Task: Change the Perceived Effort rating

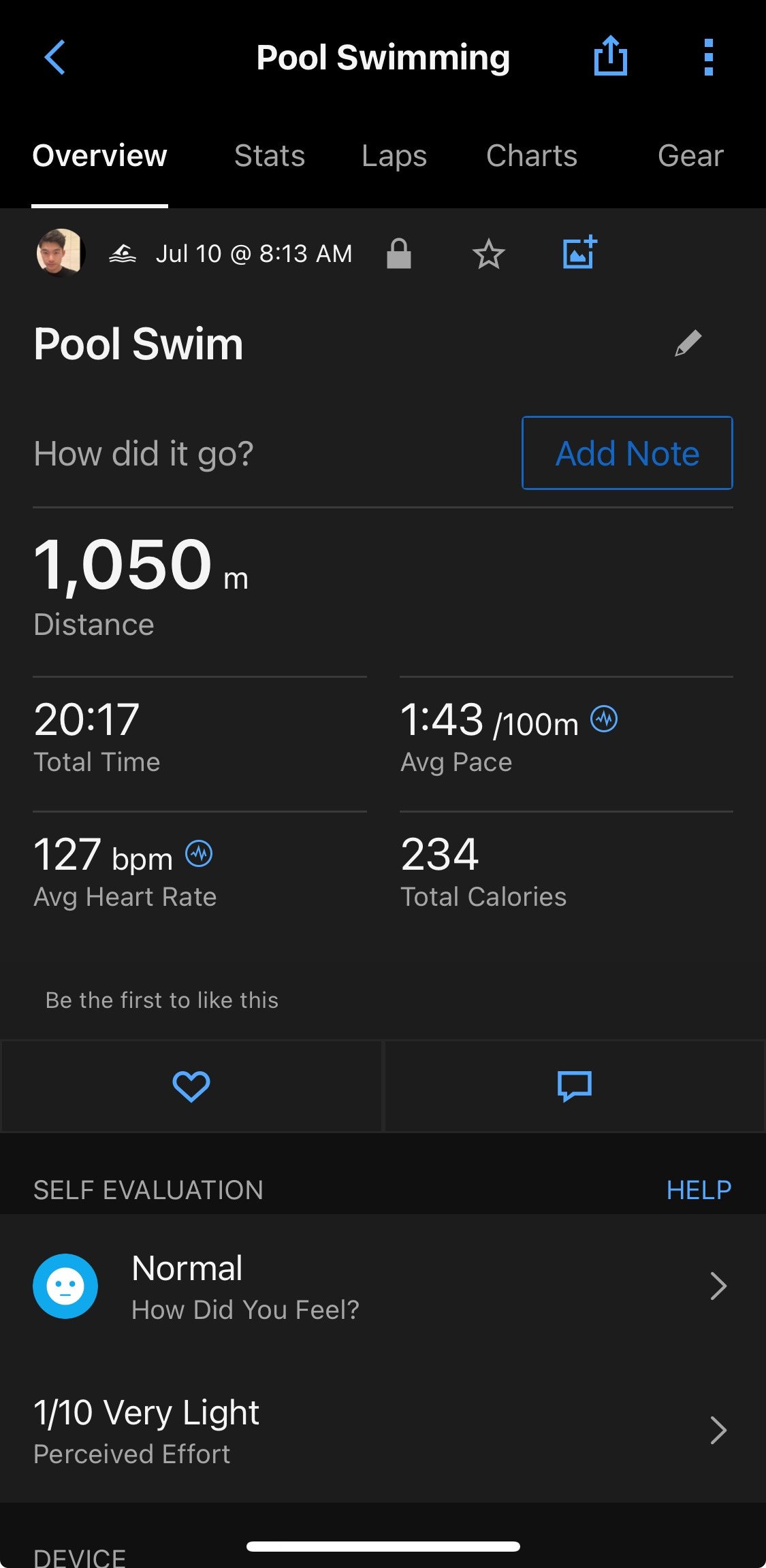Action: tap(383, 1431)
